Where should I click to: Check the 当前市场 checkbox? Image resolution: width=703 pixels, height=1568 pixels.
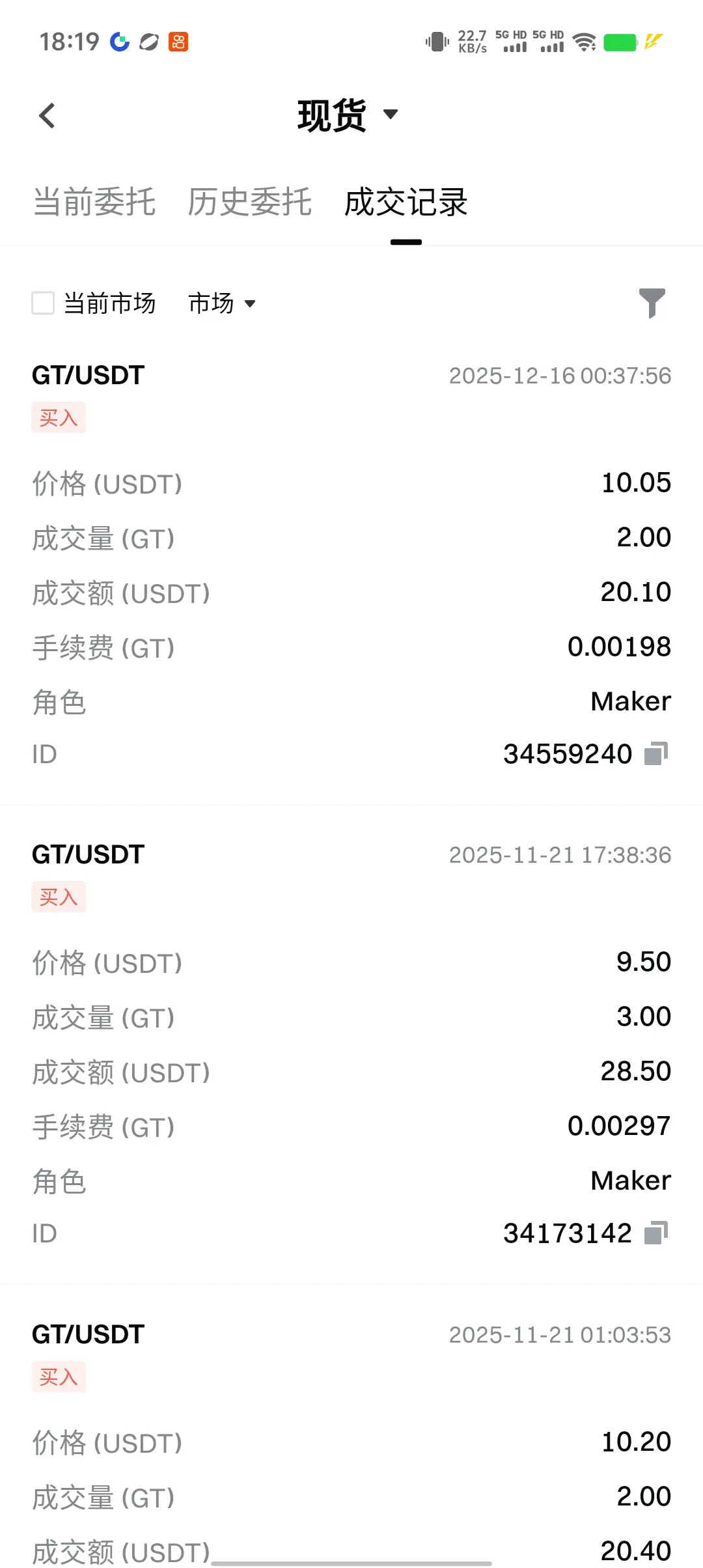[x=44, y=303]
